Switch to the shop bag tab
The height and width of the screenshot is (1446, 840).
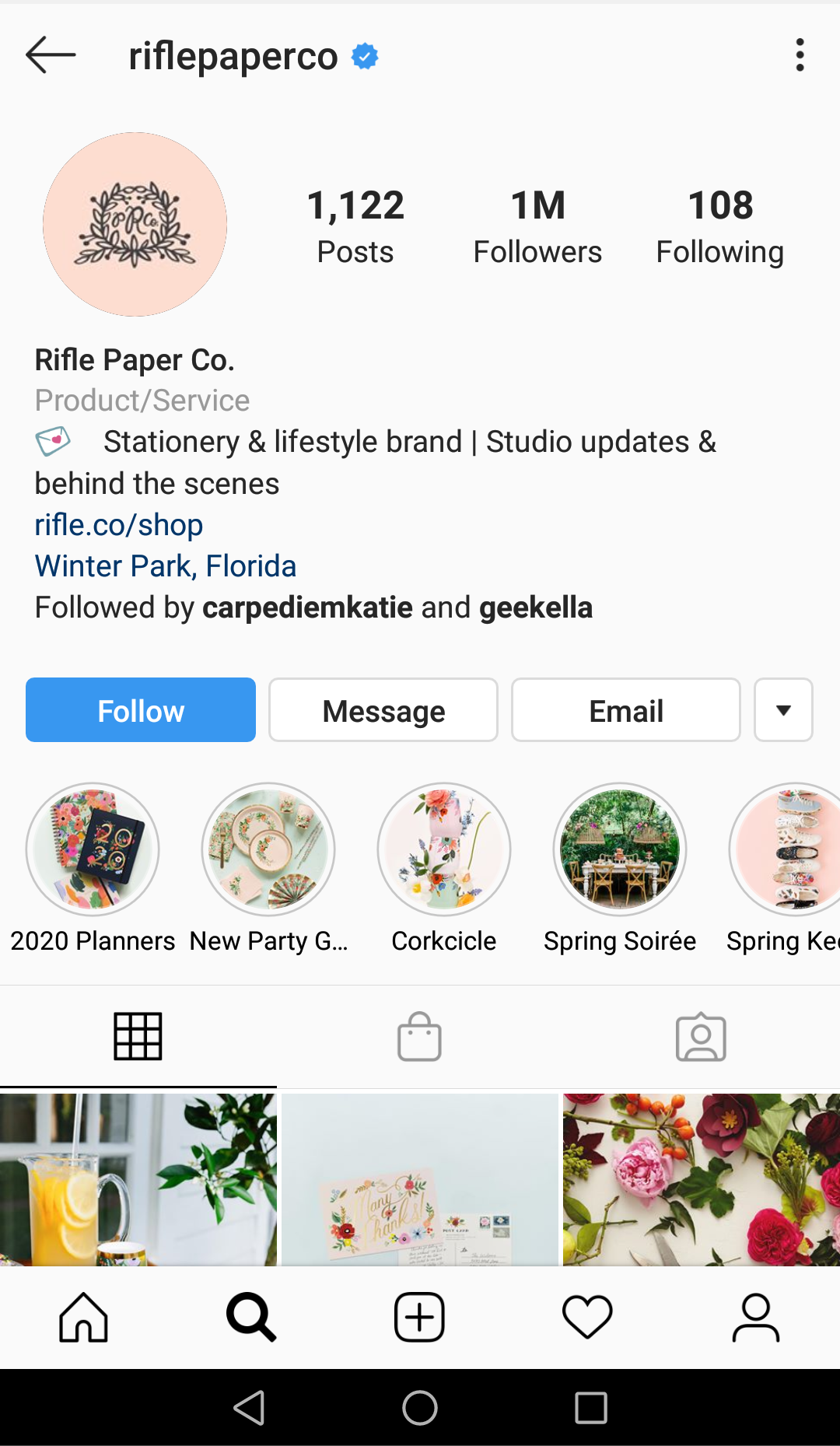(420, 1037)
